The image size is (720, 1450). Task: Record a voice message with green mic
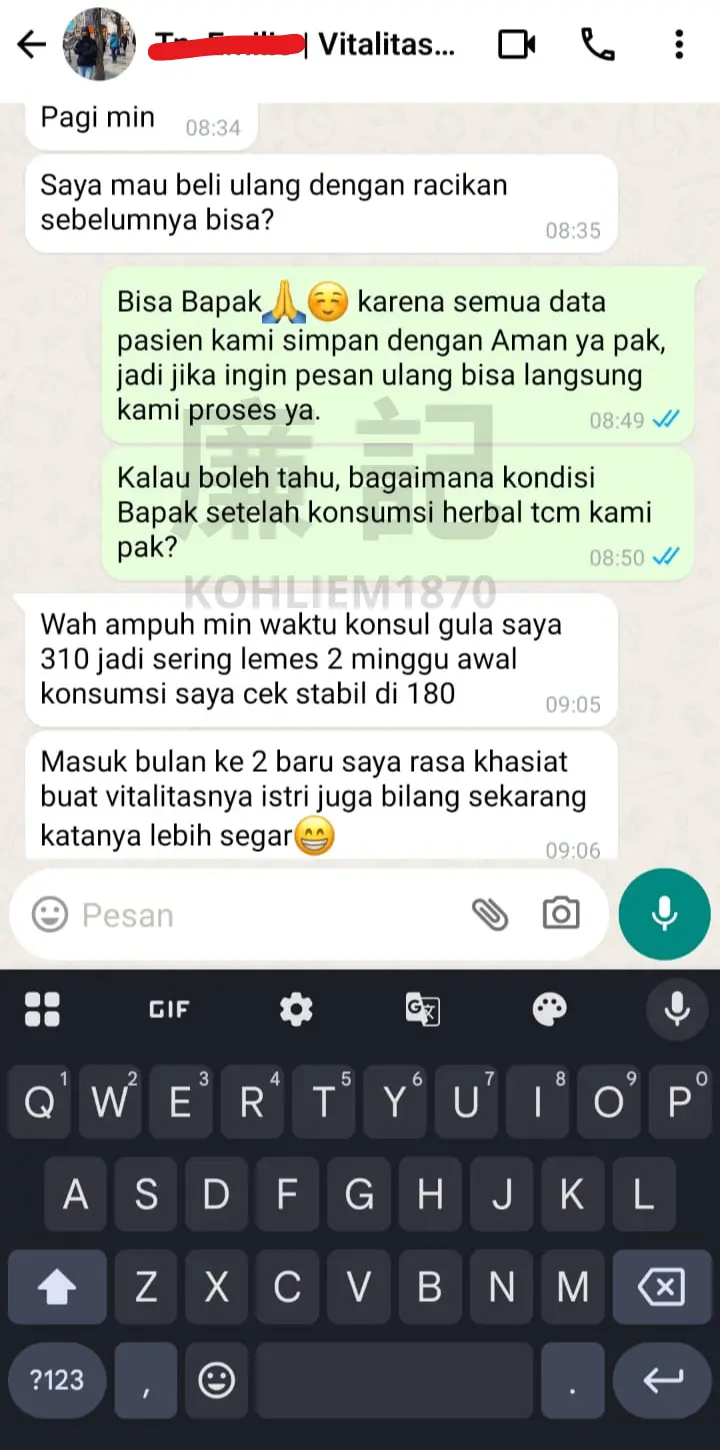click(664, 913)
